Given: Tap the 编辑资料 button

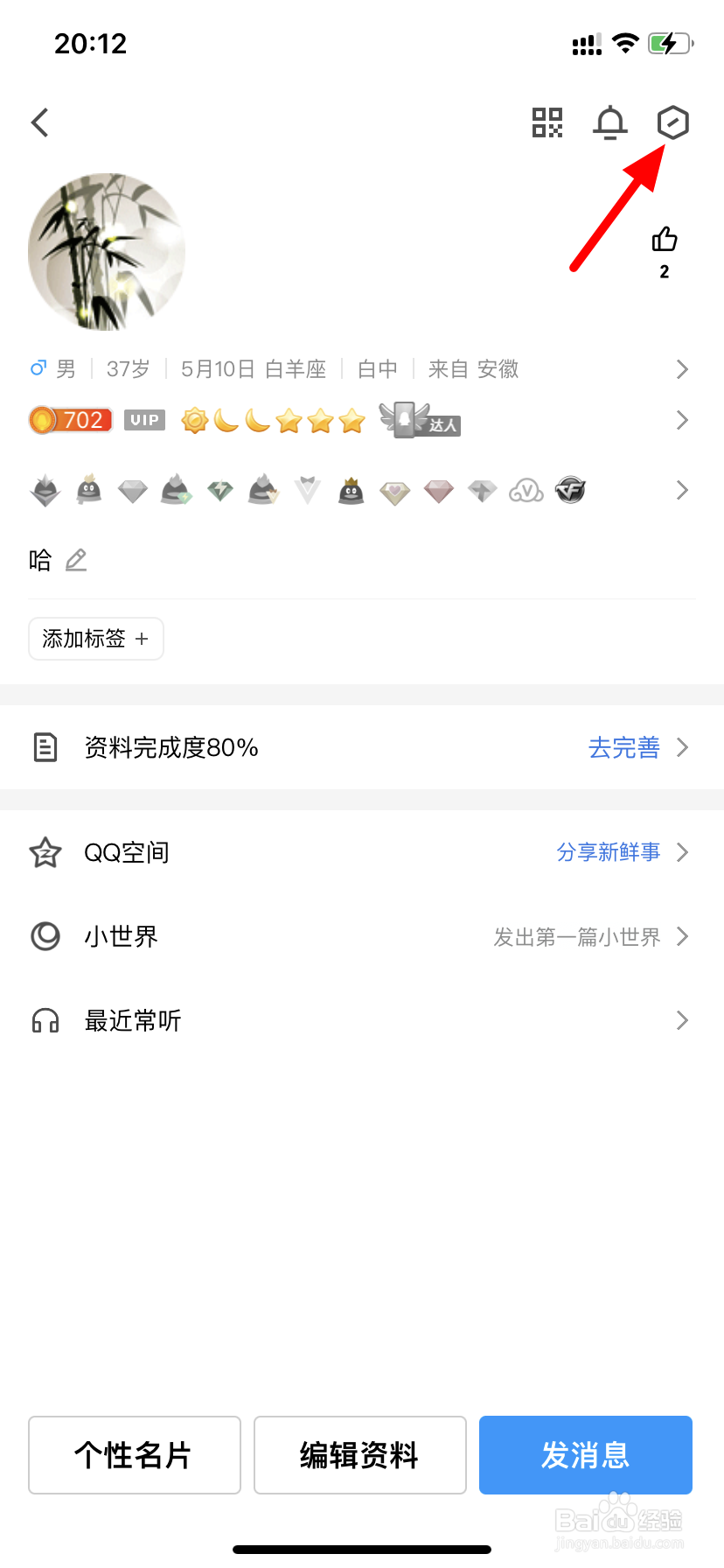Looking at the screenshot, I should (360, 1455).
